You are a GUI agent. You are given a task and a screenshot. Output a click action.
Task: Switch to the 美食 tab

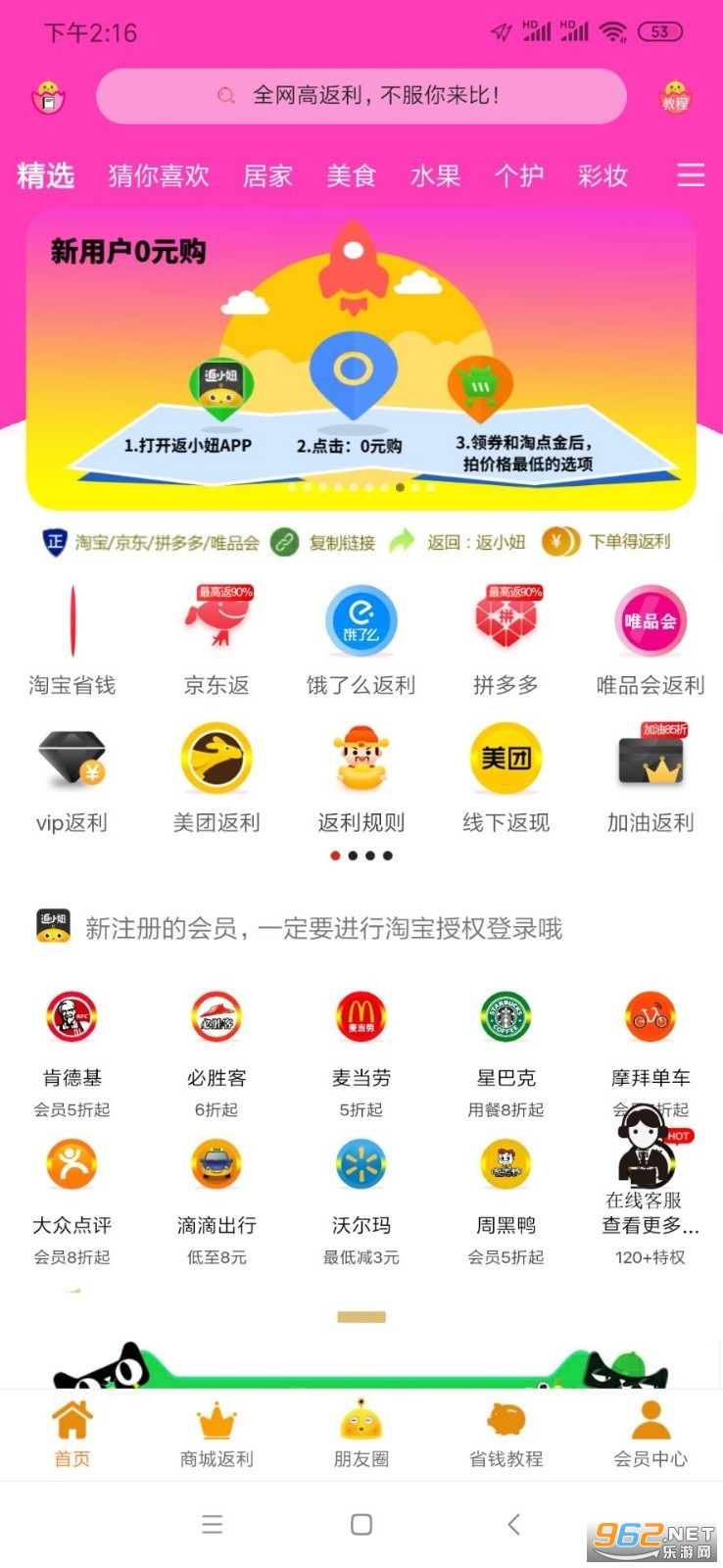pos(351,175)
